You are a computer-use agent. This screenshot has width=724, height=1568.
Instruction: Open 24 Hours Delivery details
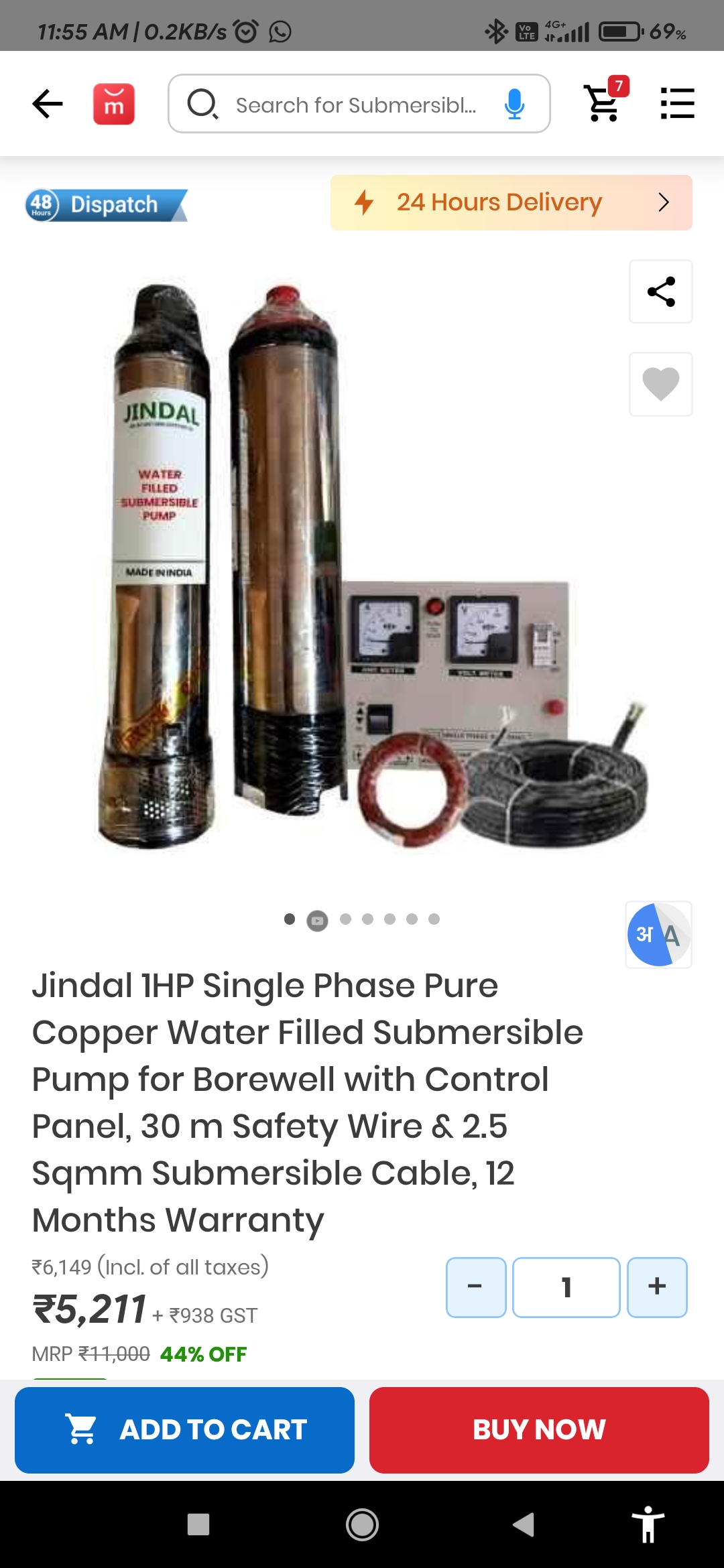[x=511, y=202]
